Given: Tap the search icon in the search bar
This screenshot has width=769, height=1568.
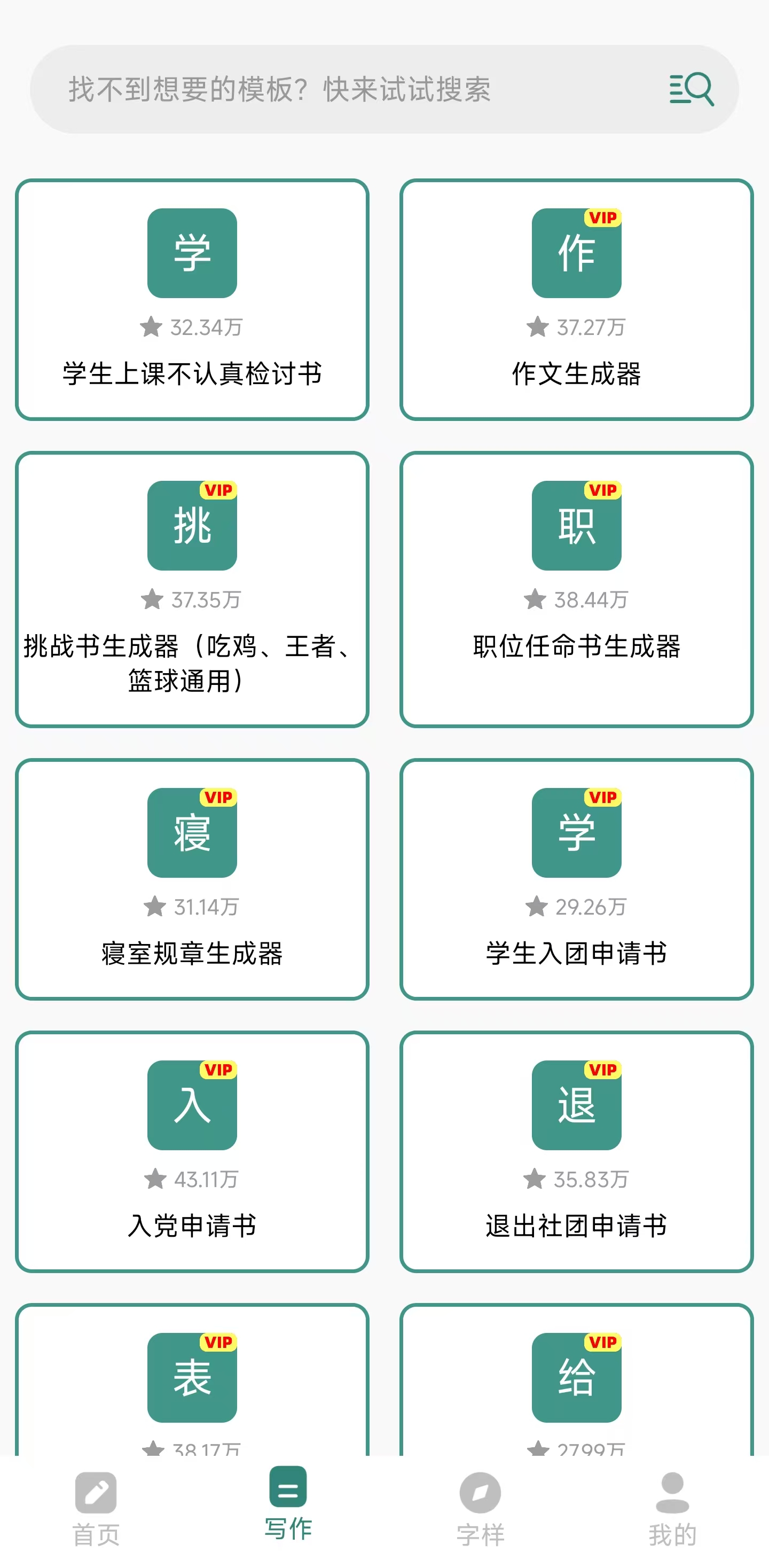Looking at the screenshot, I should (691, 89).
